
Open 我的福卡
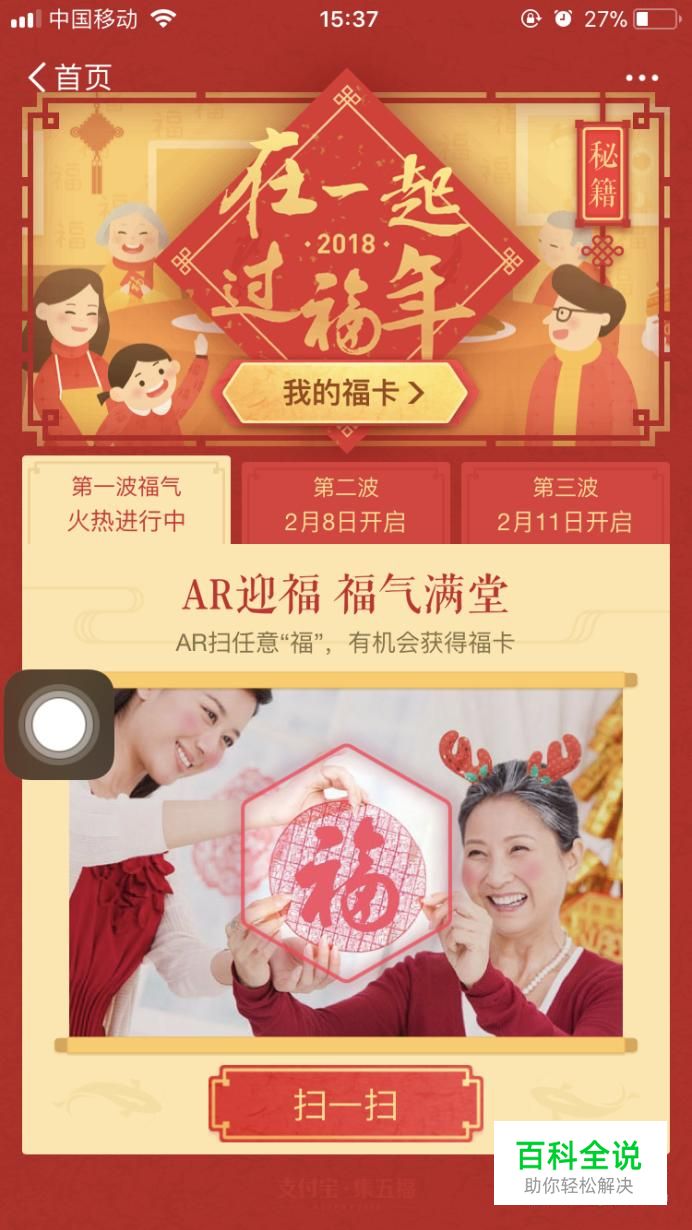click(345, 393)
